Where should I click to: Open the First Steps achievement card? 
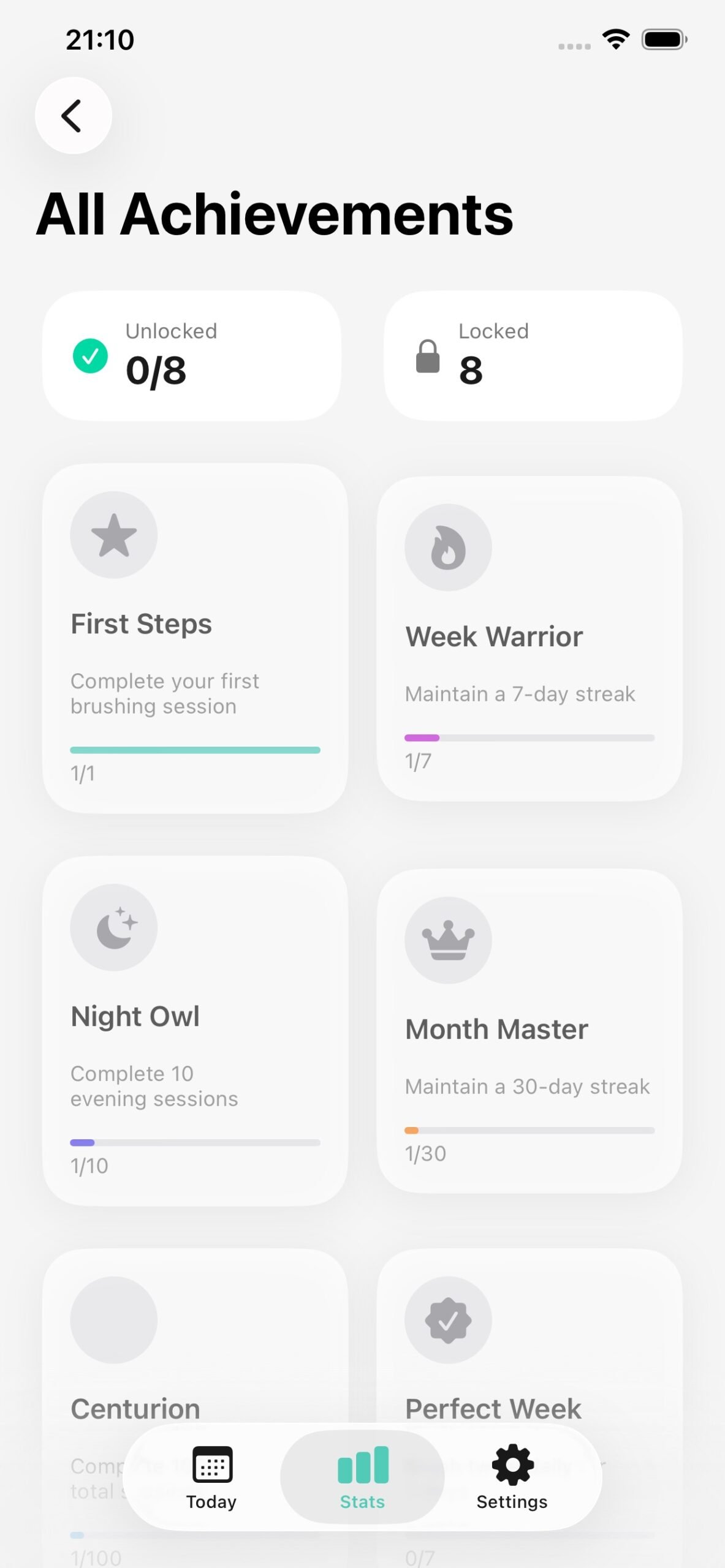coord(195,638)
